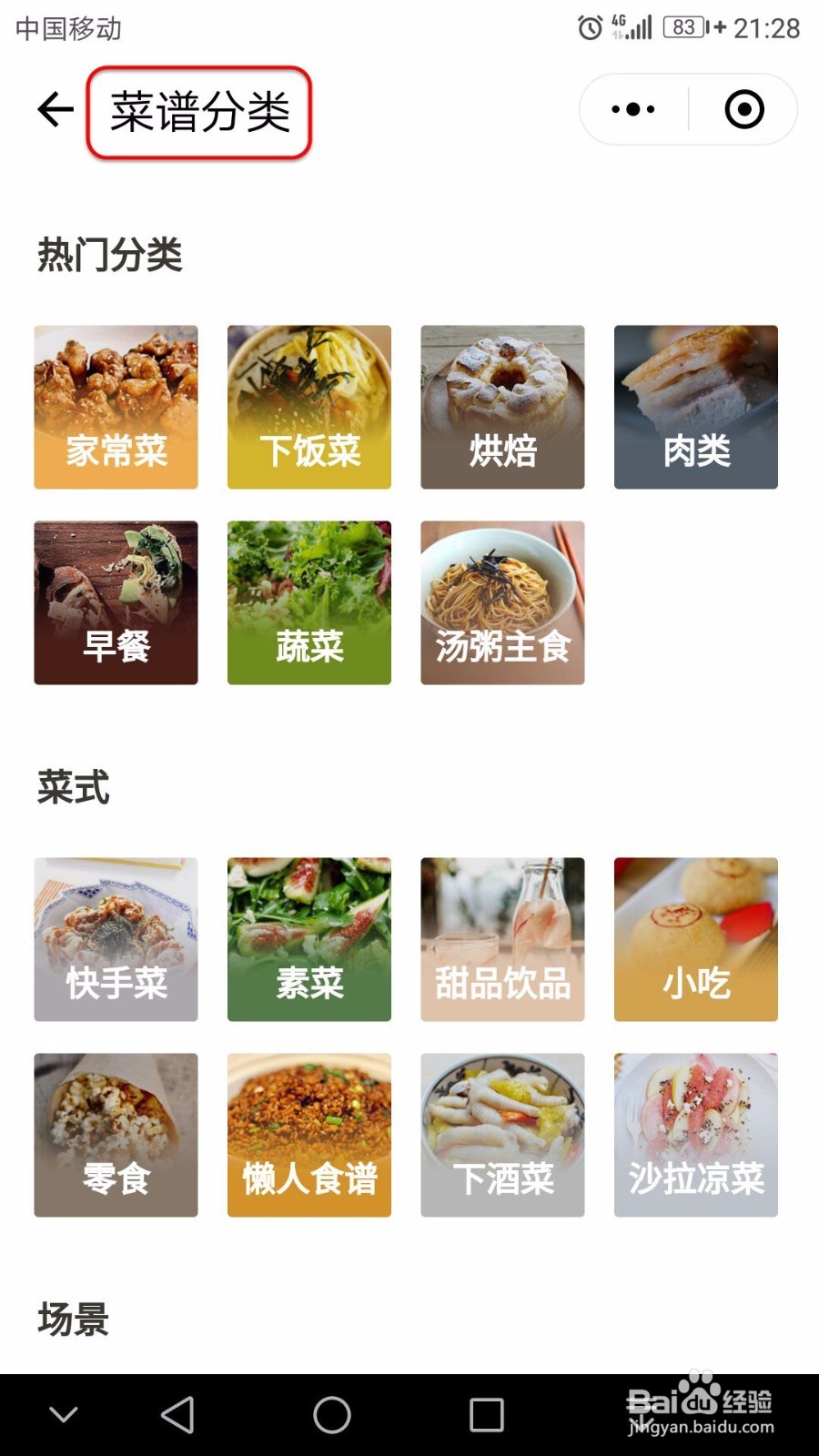Open the three-dot more options menu

632,108
